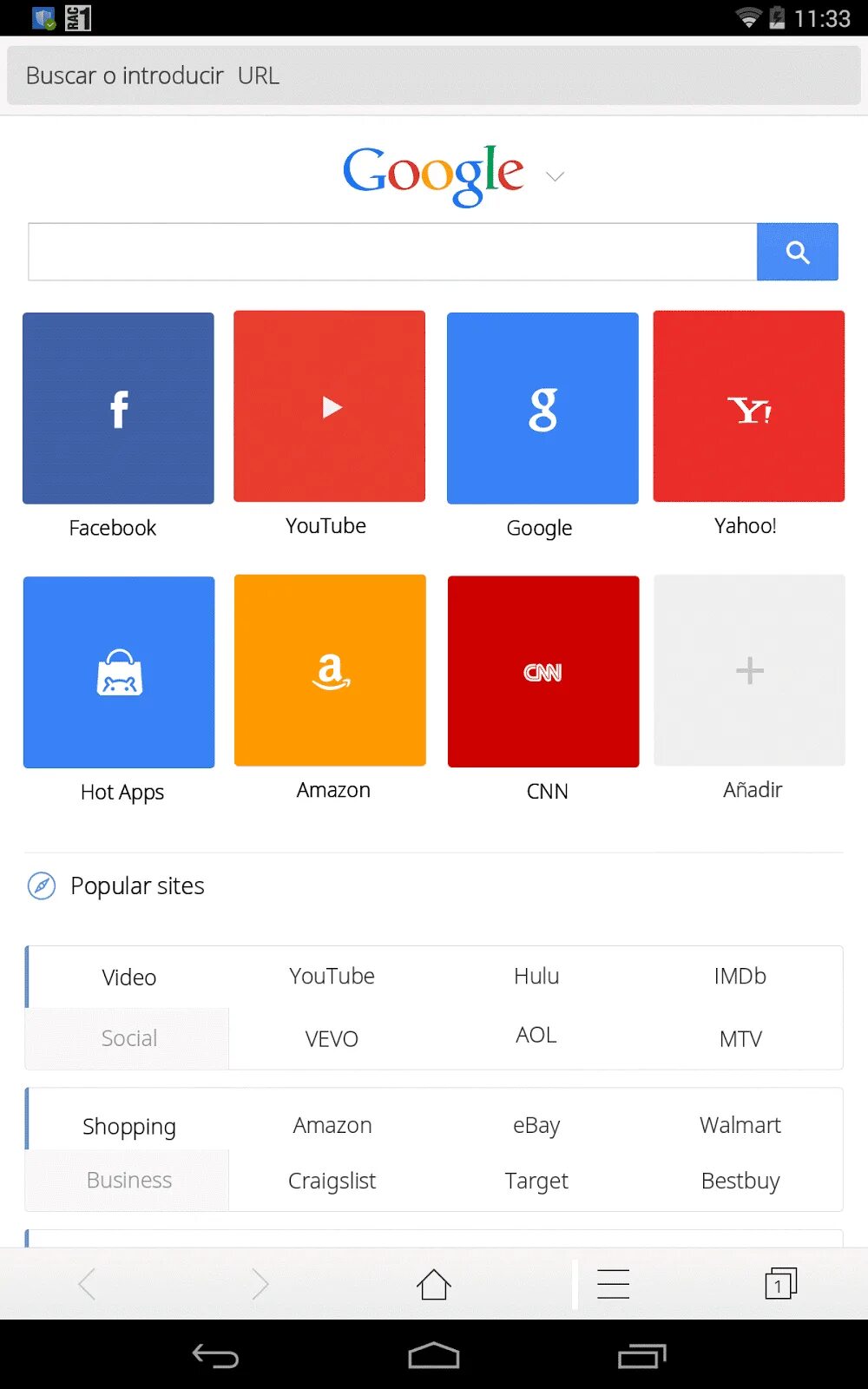Image resolution: width=868 pixels, height=1389 pixels.
Task: Tap the Google search text box
Action: [392, 252]
